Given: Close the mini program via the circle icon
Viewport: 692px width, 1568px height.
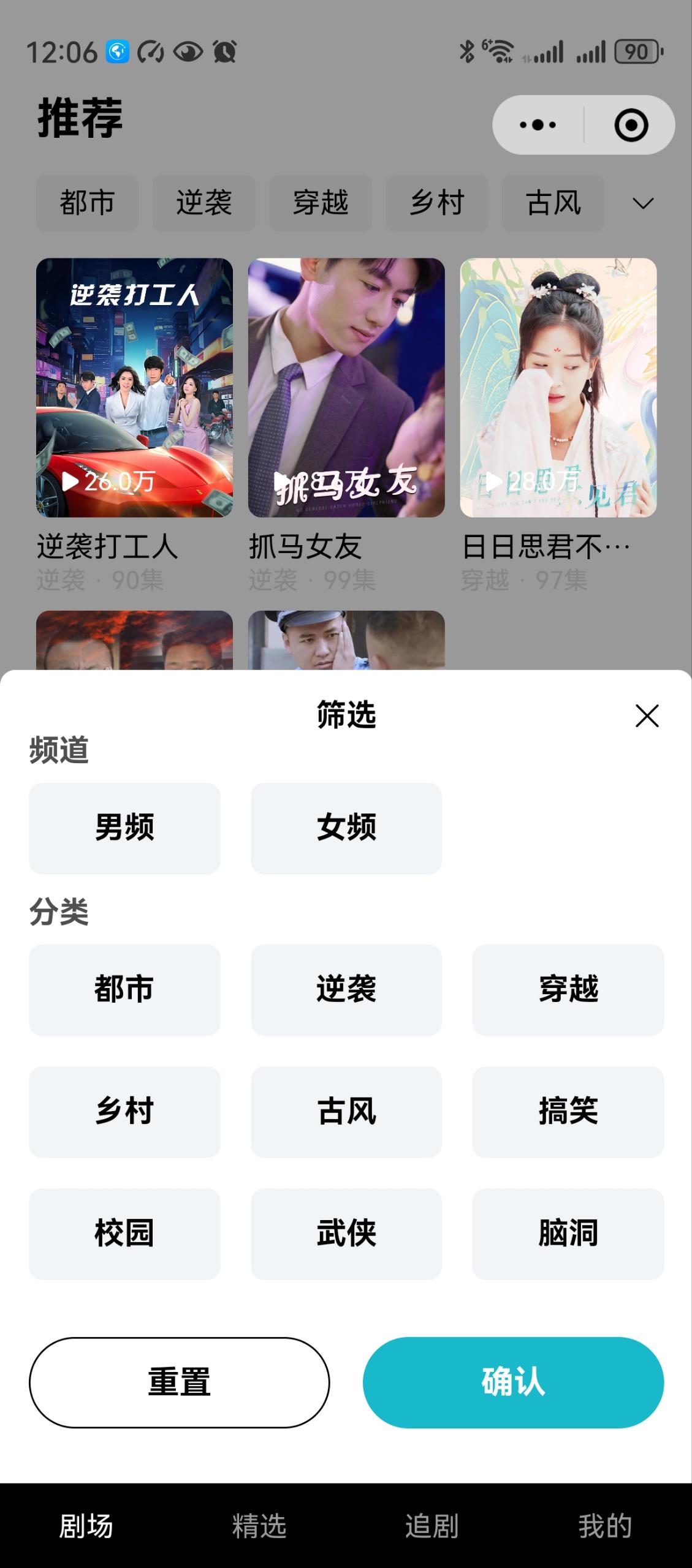Looking at the screenshot, I should click(631, 125).
